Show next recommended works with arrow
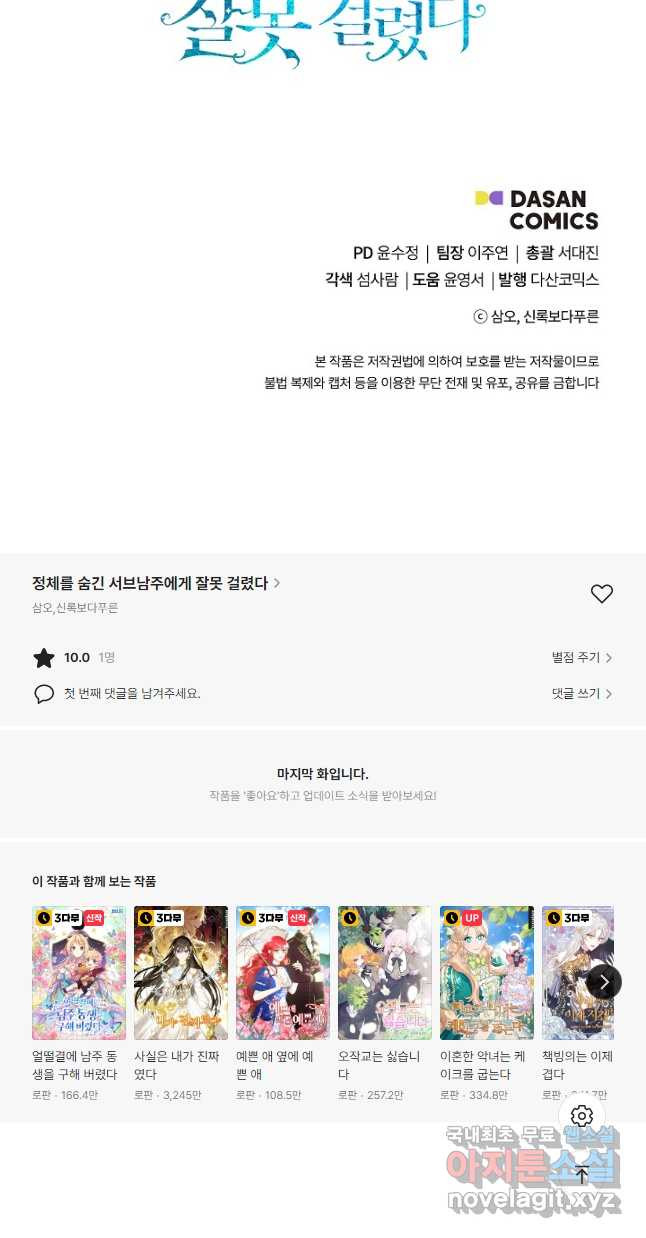This screenshot has width=646, height=1238. (x=604, y=982)
